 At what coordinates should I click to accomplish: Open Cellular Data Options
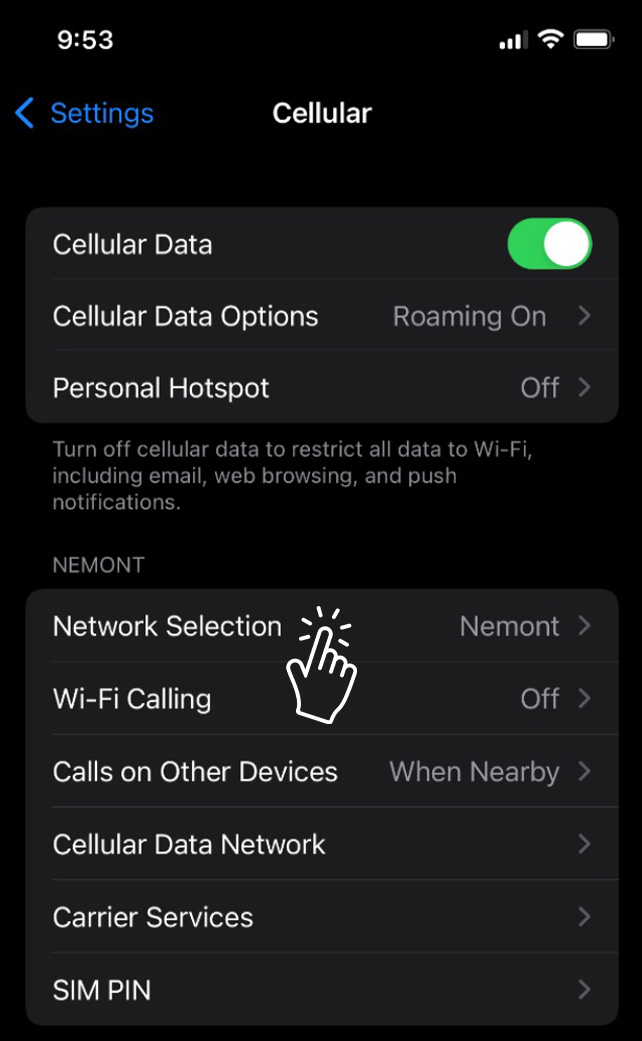[322, 316]
